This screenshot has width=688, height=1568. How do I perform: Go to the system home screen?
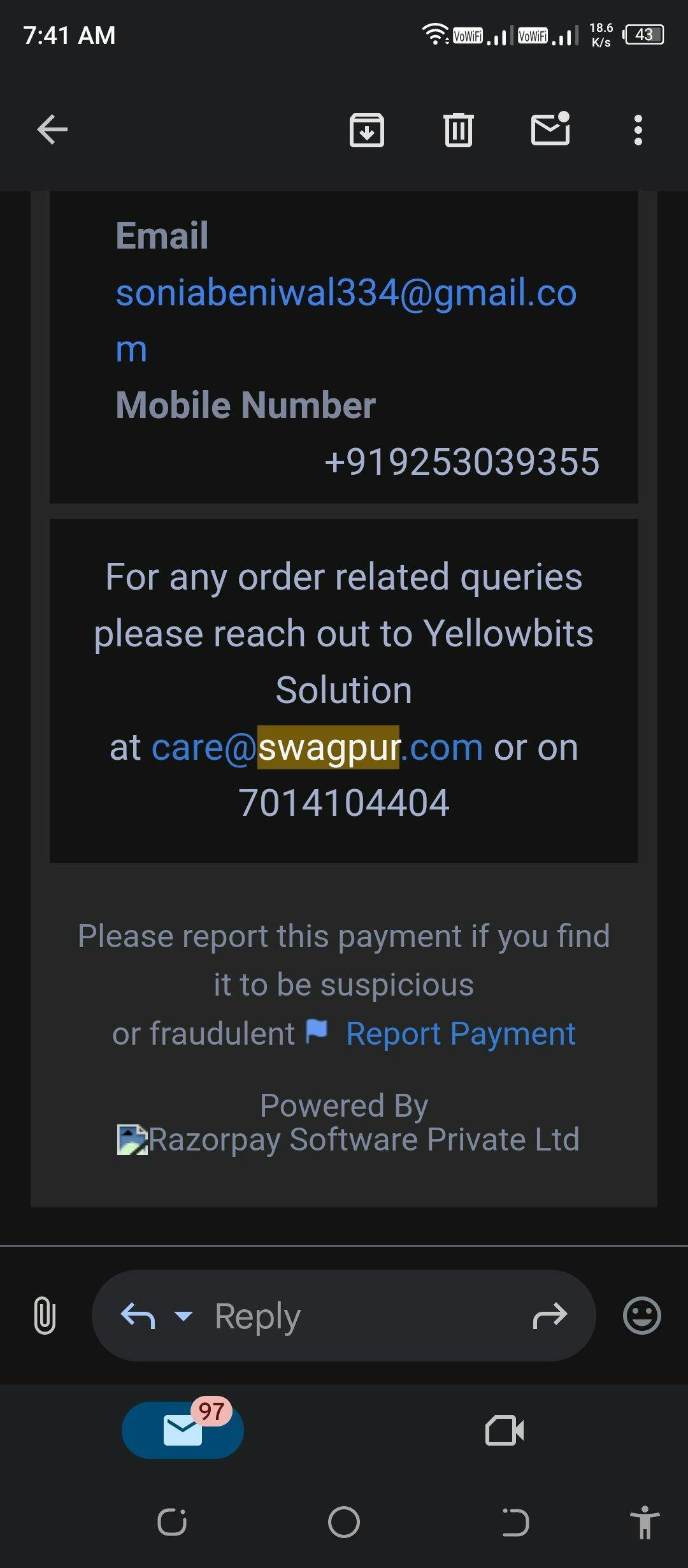coord(344,1522)
